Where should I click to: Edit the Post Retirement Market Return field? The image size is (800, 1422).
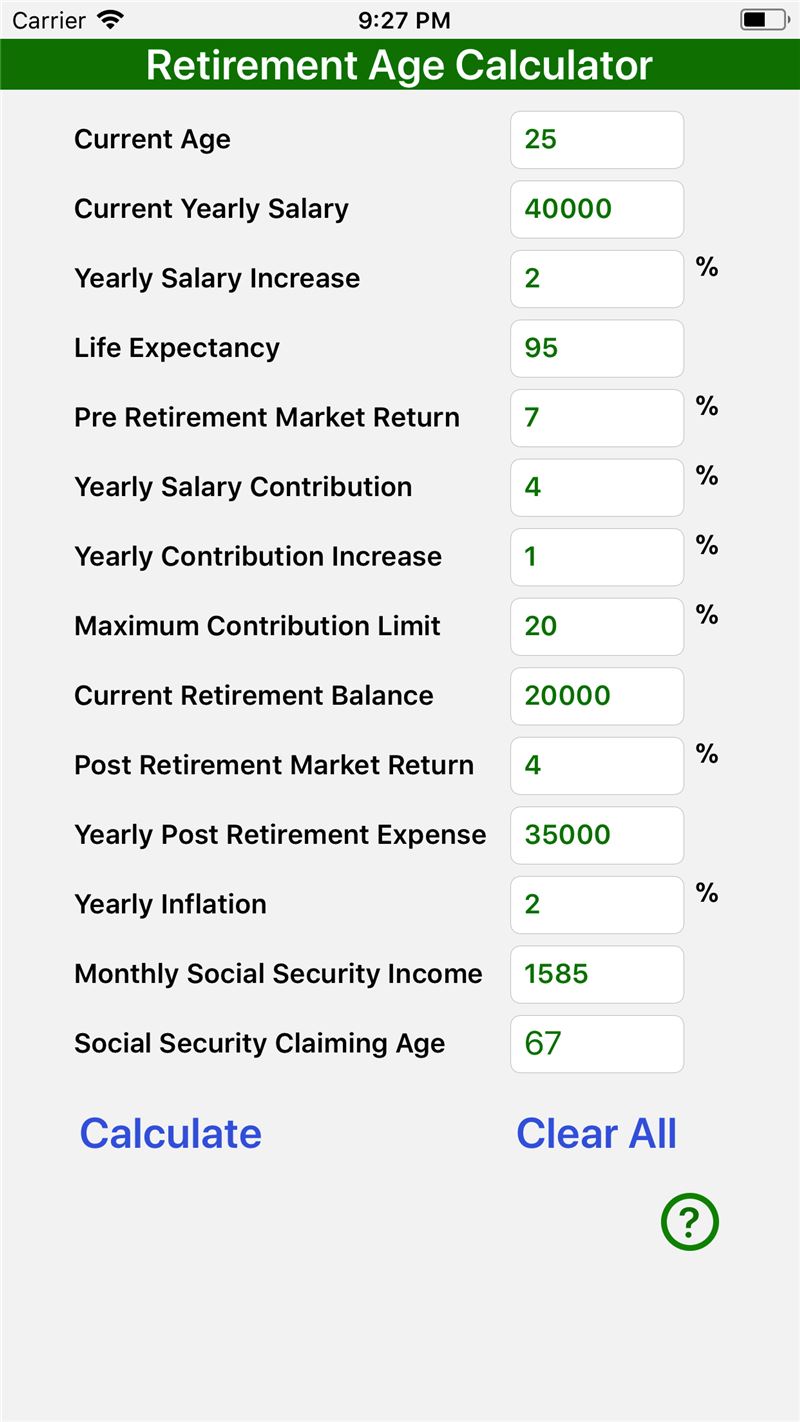pos(597,766)
